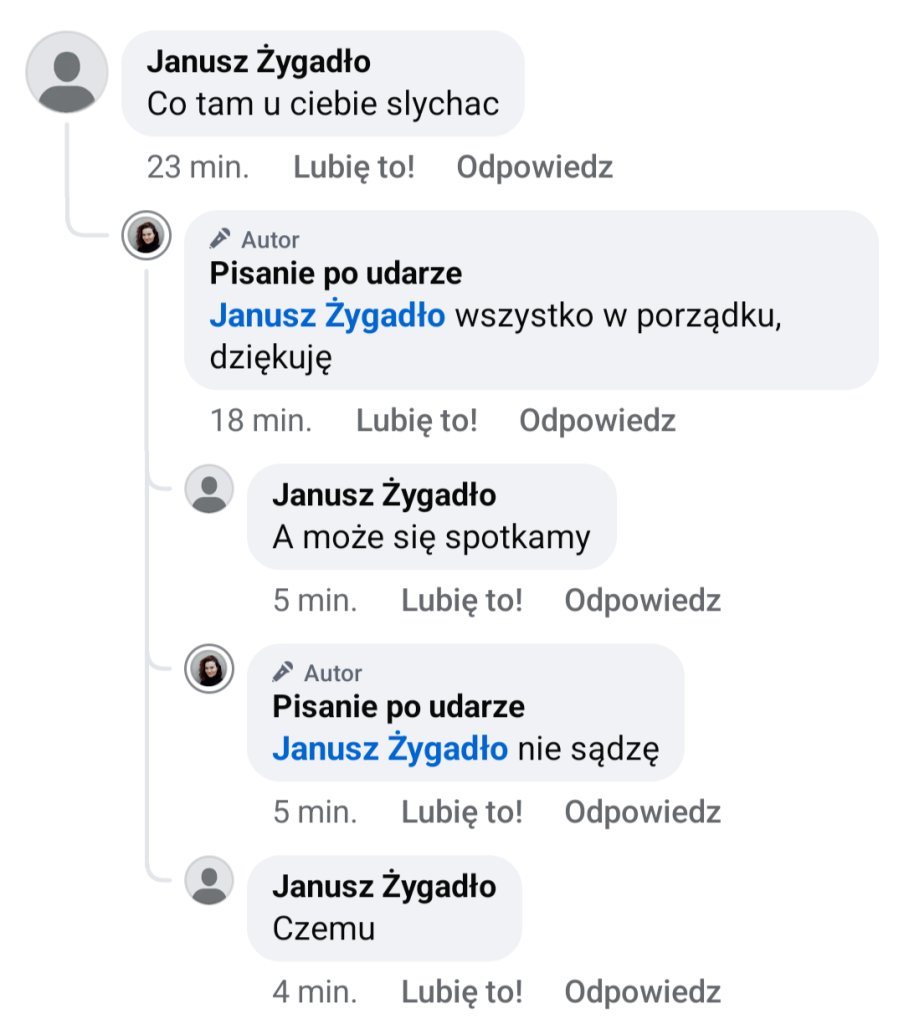
Task: Like the reply 'wszystko w porządku, dziękuję'
Action: coord(416,421)
